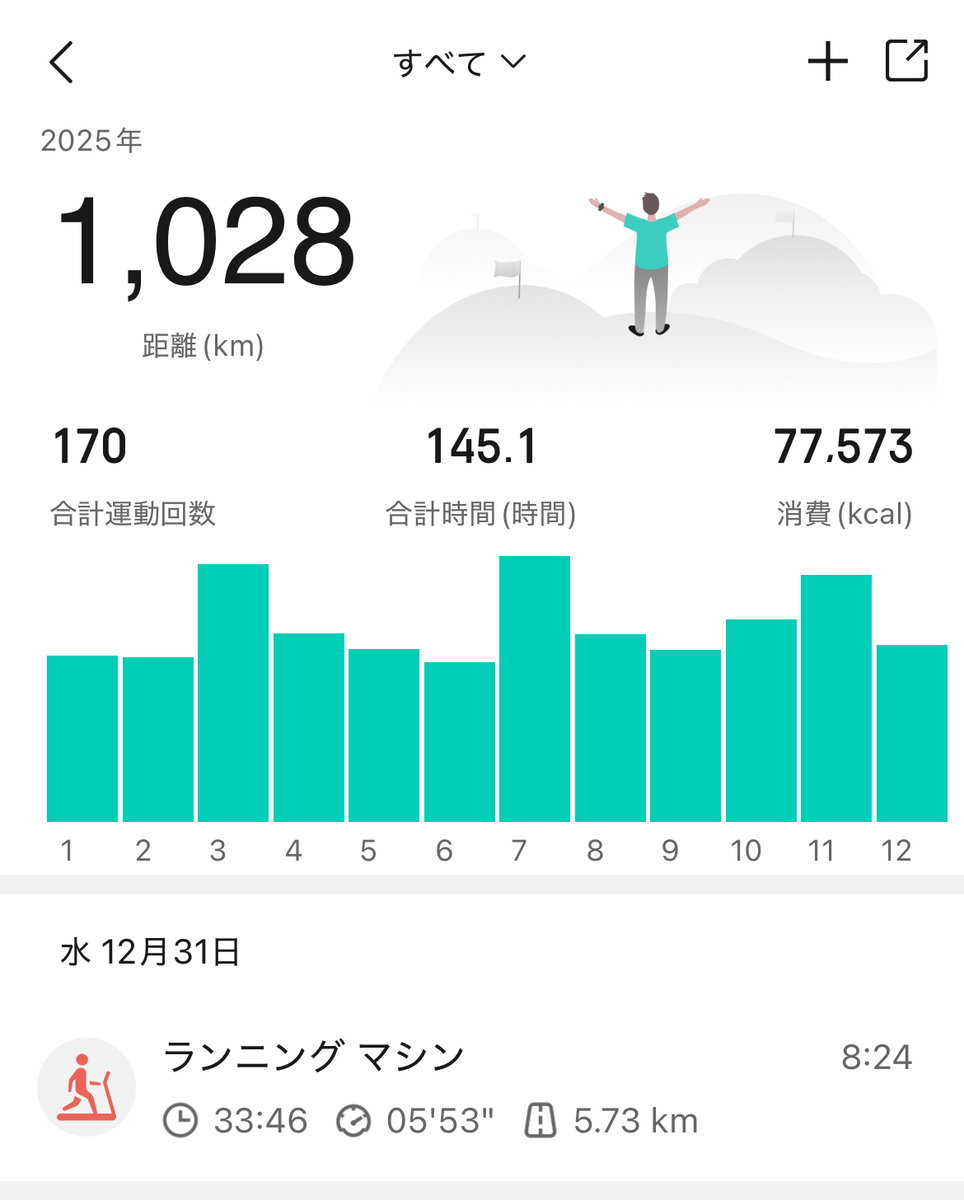
Task: Select the month 3 bar in the chart
Action: coord(233,693)
